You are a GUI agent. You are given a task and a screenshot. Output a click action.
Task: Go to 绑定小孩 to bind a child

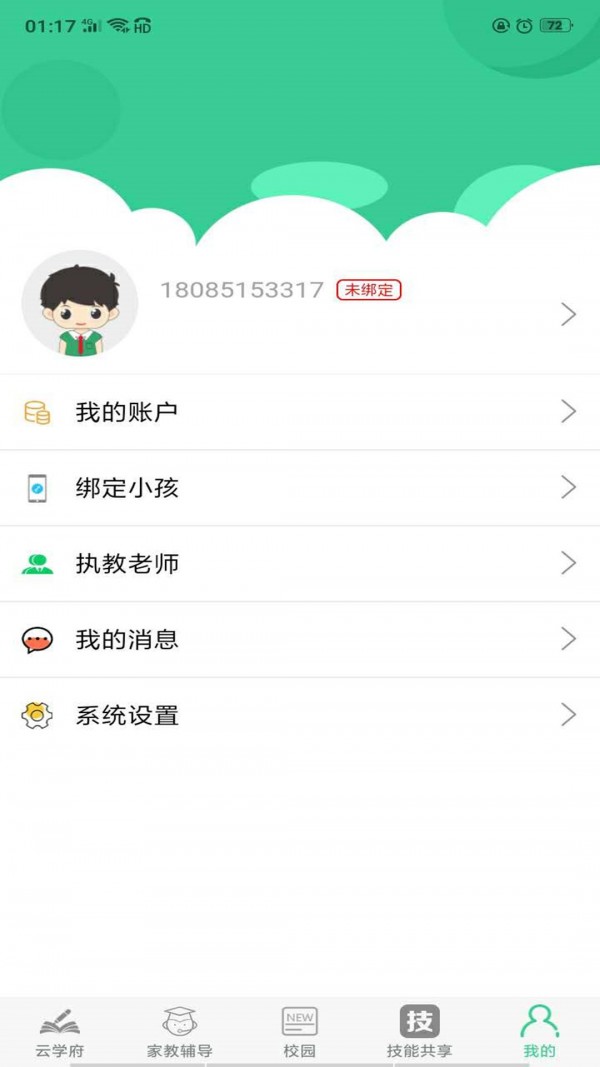click(x=300, y=488)
